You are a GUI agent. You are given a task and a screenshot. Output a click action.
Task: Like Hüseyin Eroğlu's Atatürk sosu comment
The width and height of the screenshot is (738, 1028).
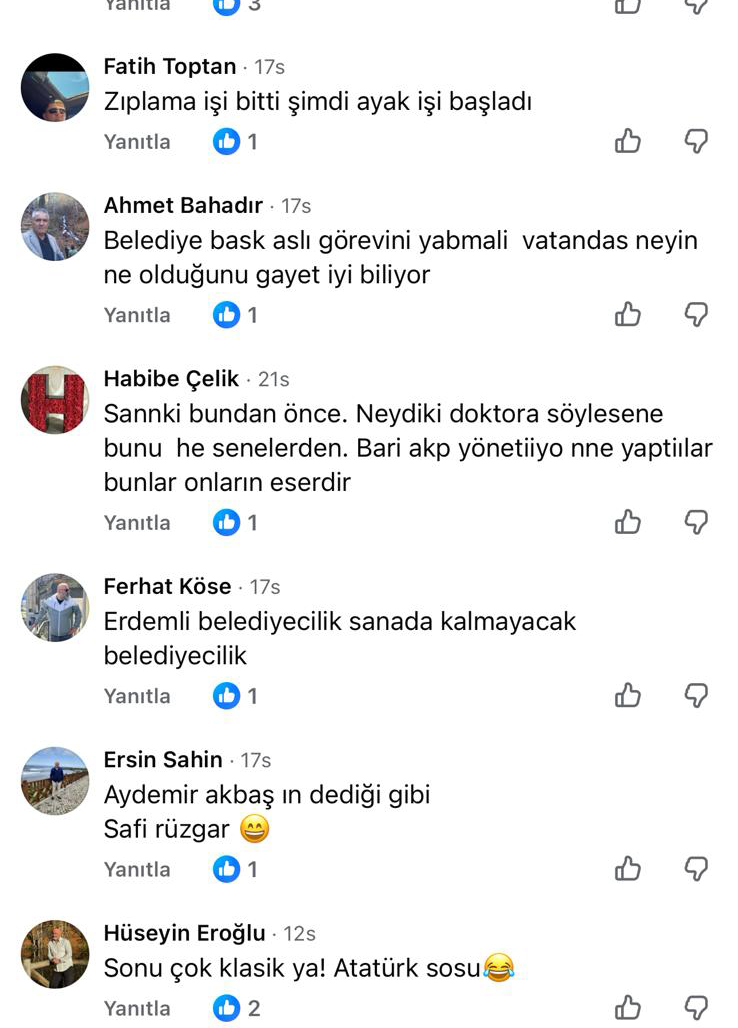pos(628,1008)
